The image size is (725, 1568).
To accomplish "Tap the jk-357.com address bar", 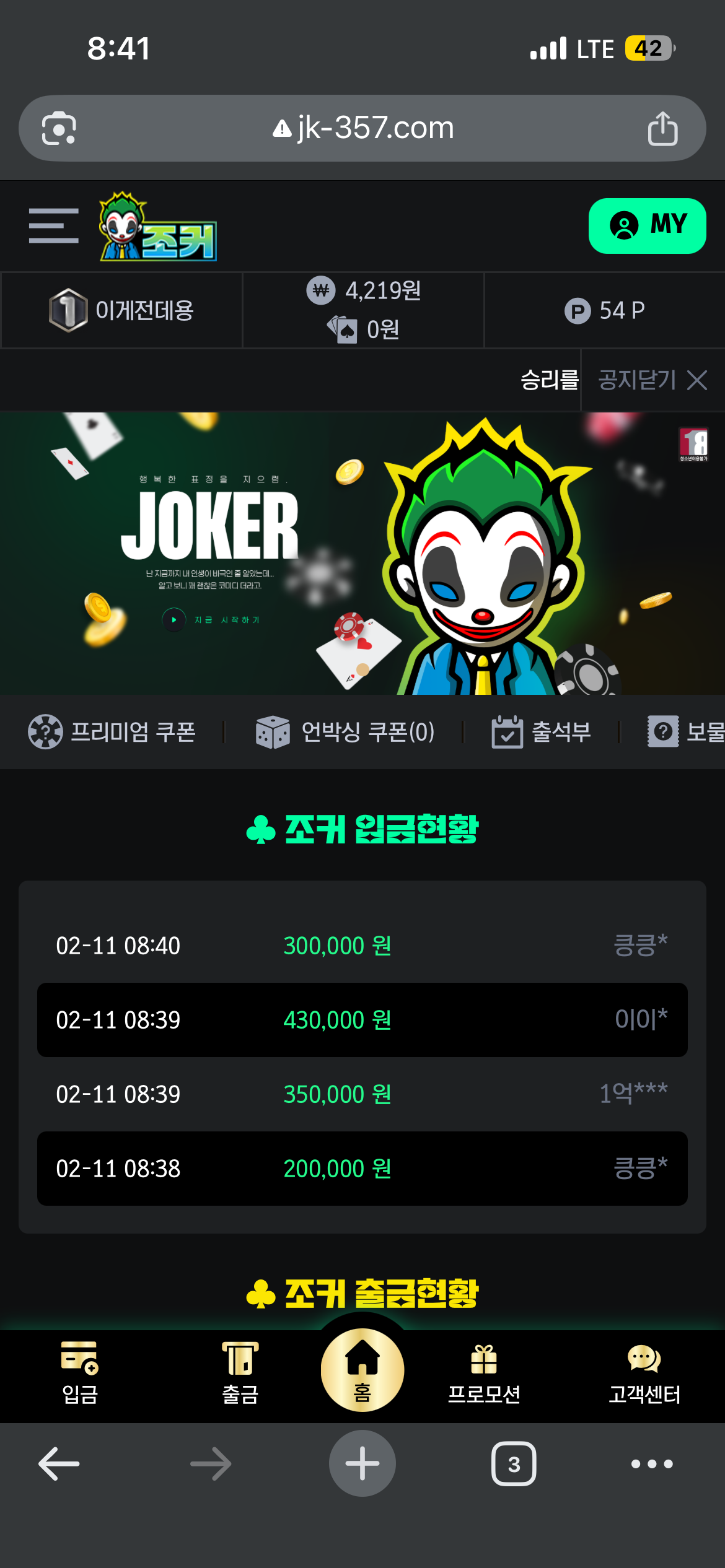I will click(x=364, y=128).
